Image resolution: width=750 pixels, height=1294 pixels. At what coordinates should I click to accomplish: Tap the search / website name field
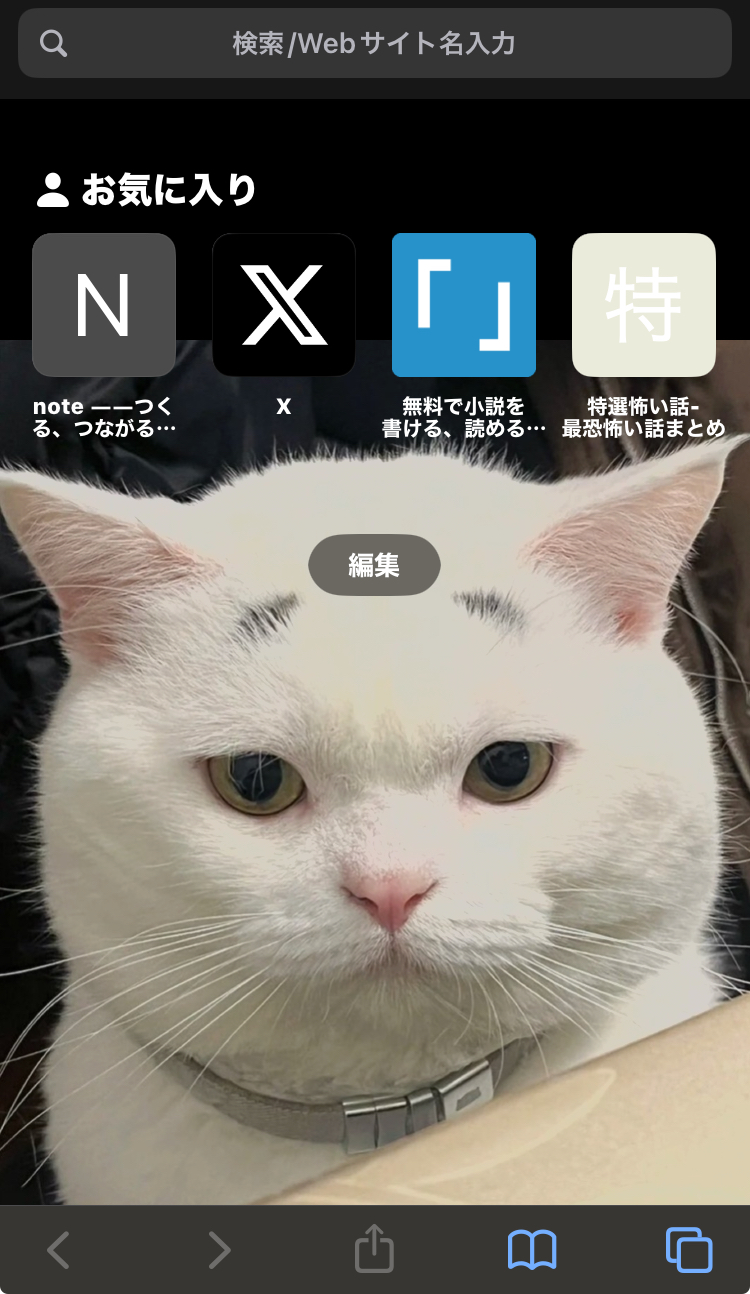click(x=375, y=43)
